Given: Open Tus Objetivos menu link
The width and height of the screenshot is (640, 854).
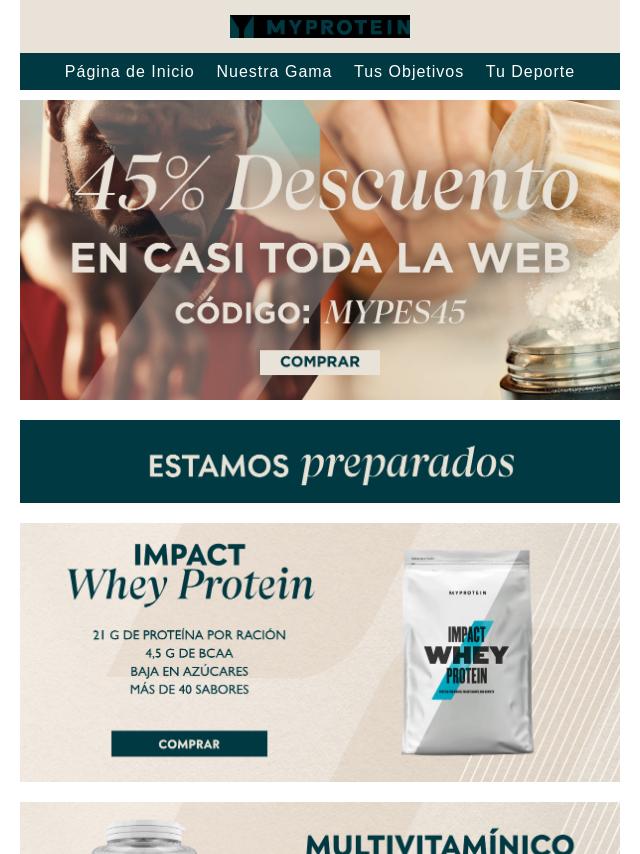Looking at the screenshot, I should pos(408,72).
